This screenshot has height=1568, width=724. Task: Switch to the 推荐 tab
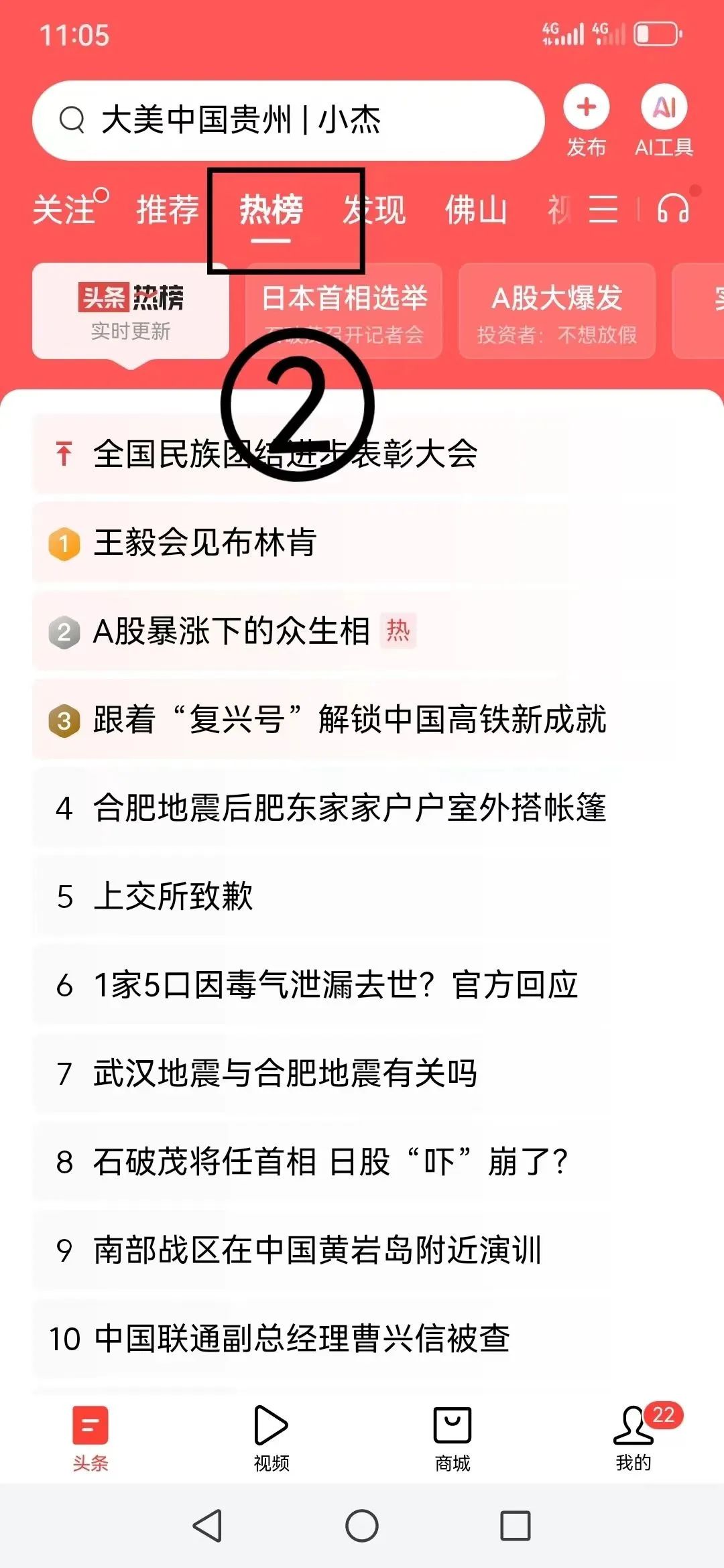[x=168, y=209]
